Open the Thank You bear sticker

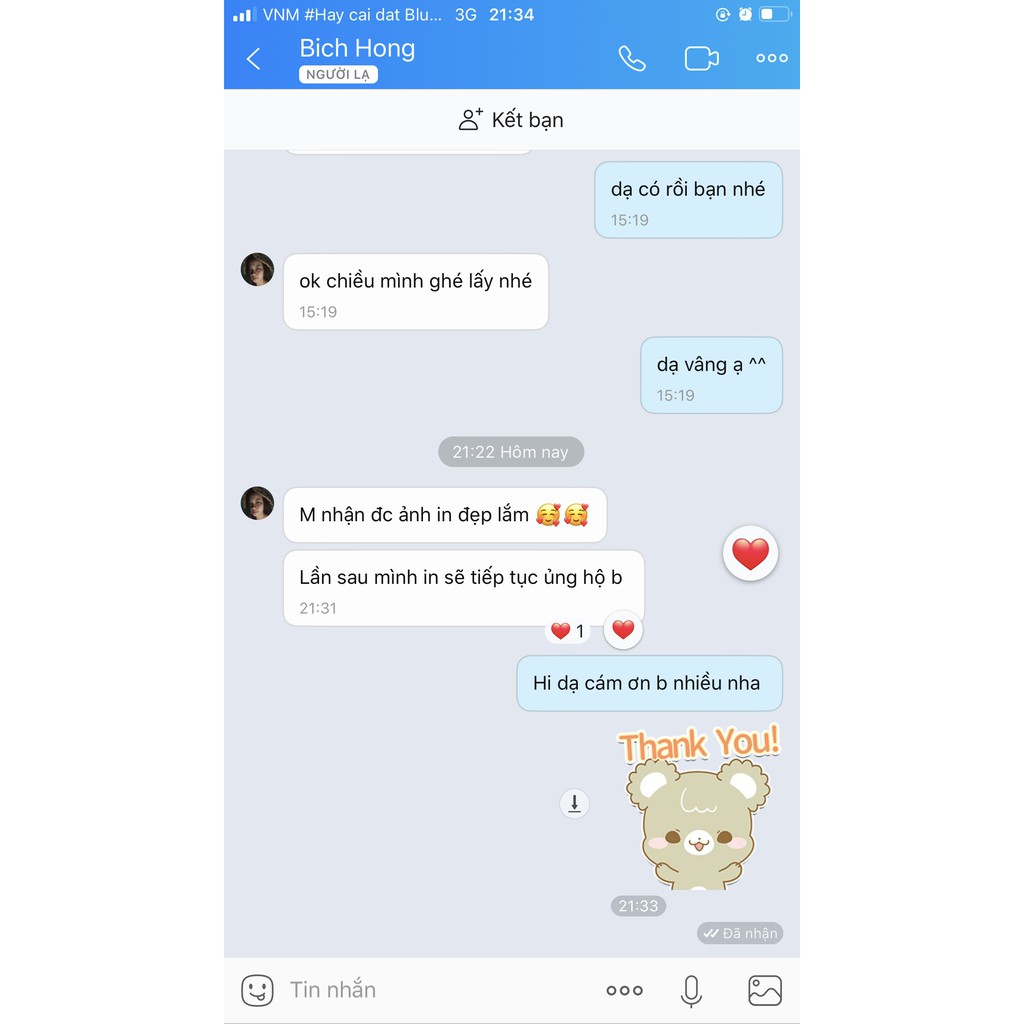[699, 807]
